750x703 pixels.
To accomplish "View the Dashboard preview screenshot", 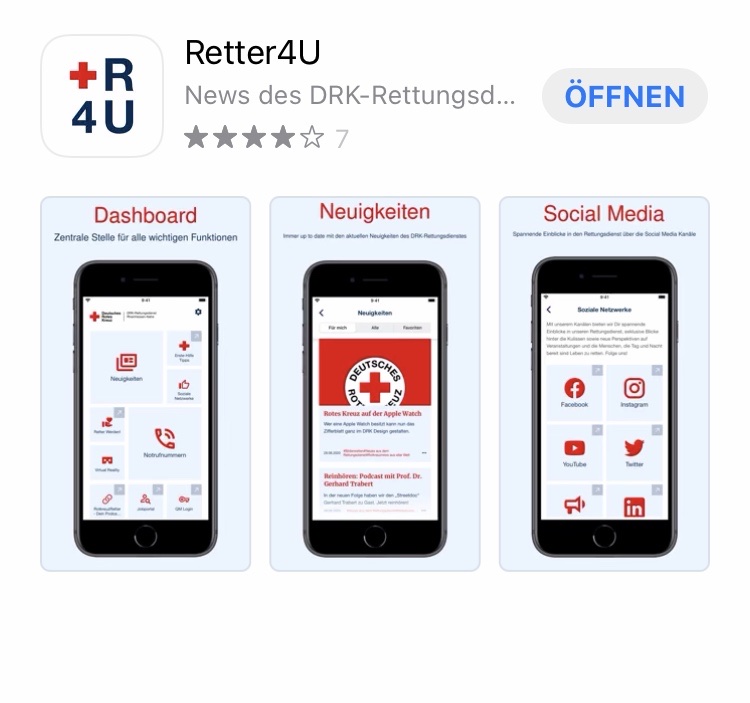I will pyautogui.click(x=145, y=384).
